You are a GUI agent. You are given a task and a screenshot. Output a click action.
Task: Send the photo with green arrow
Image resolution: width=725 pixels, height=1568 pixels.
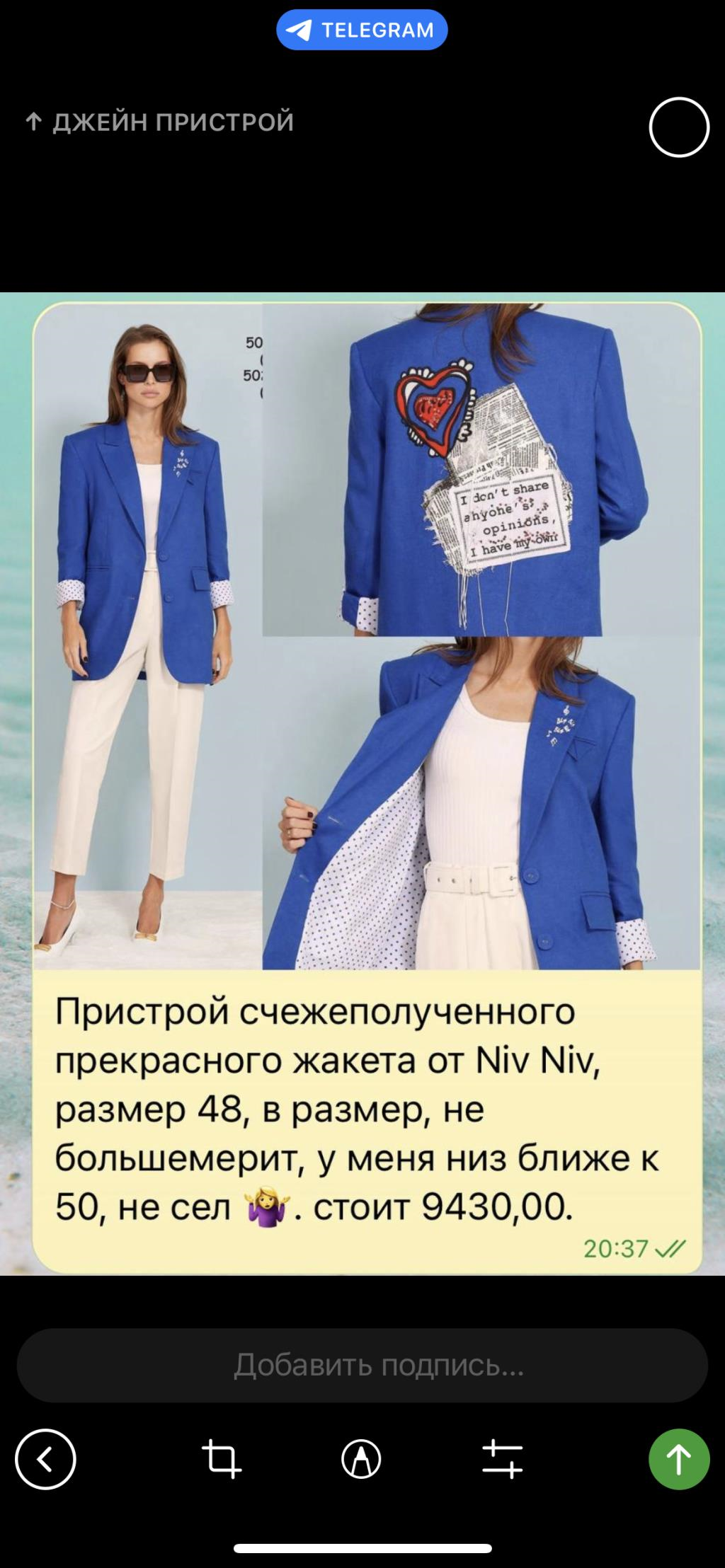click(678, 1459)
